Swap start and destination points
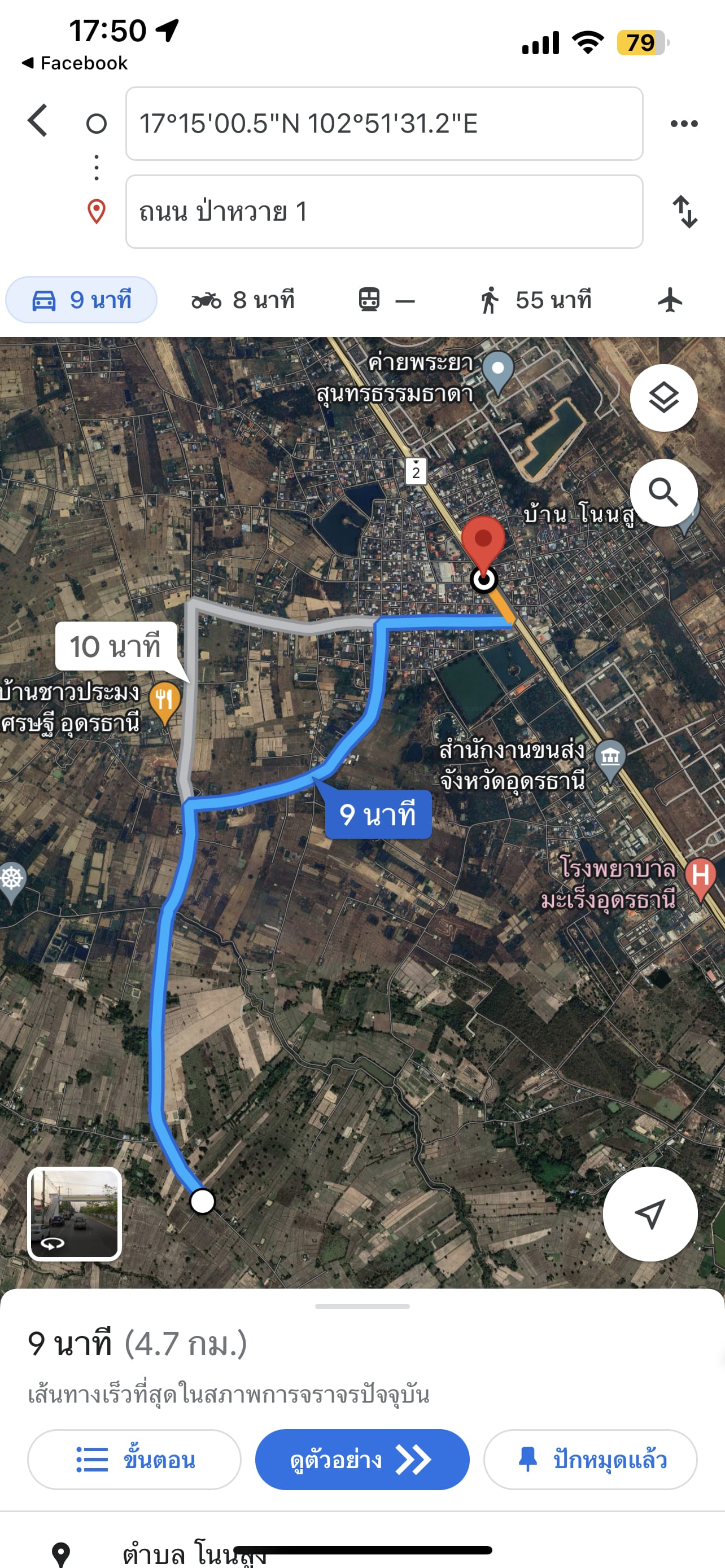The image size is (725, 1568). [x=685, y=212]
